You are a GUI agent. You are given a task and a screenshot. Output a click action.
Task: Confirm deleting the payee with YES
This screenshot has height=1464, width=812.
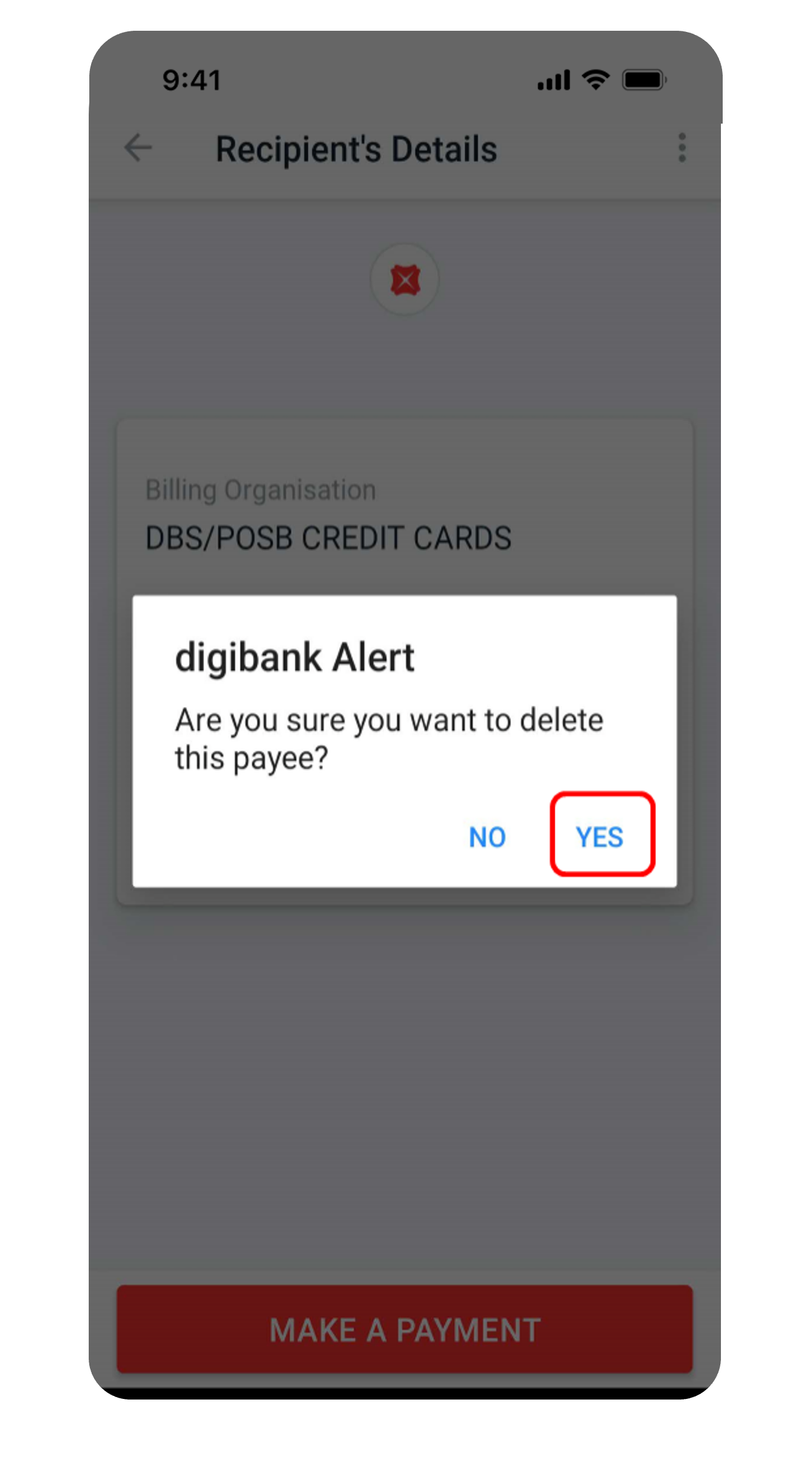pyautogui.click(x=601, y=835)
